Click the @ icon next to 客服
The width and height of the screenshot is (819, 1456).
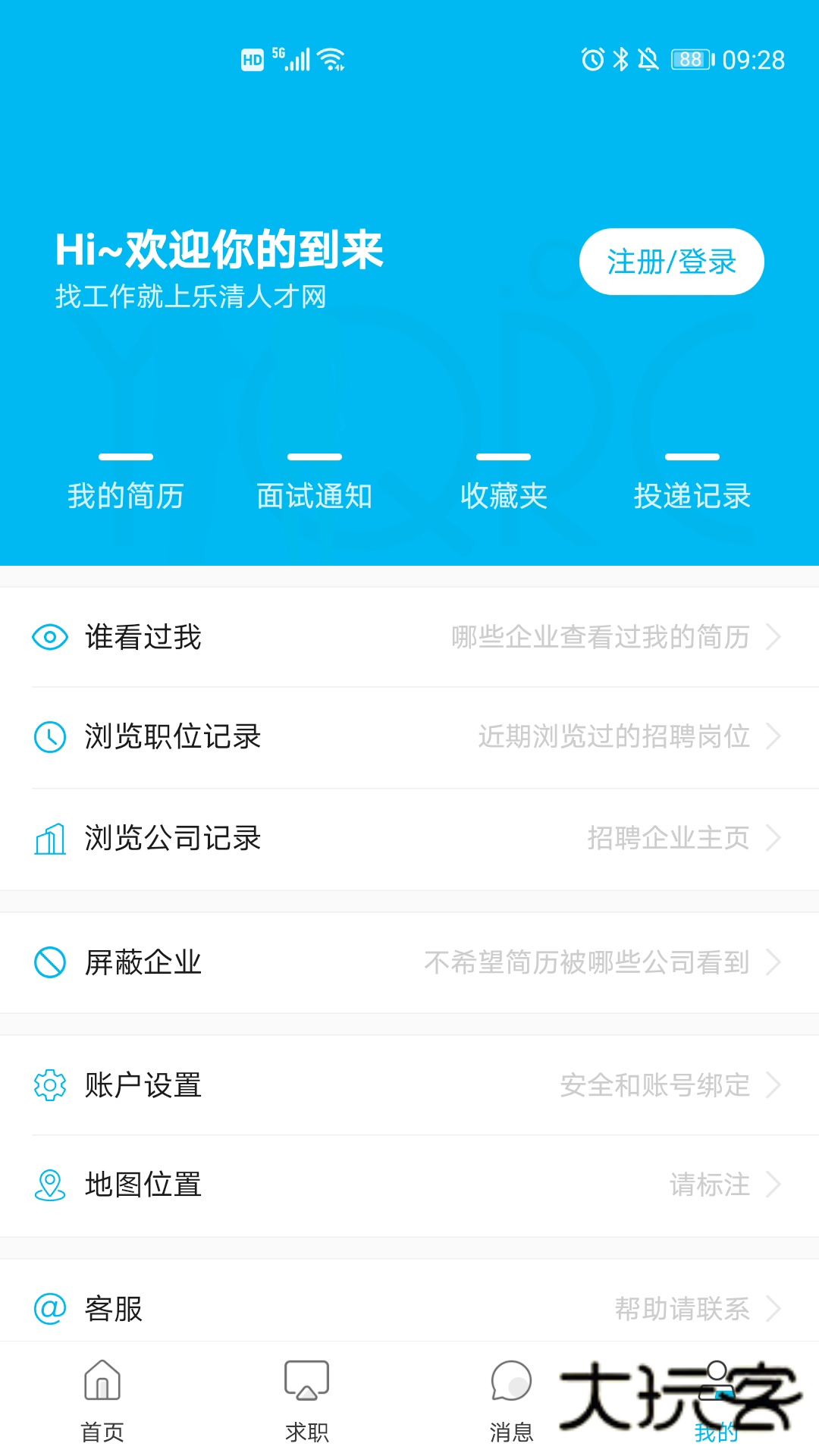(x=49, y=1308)
